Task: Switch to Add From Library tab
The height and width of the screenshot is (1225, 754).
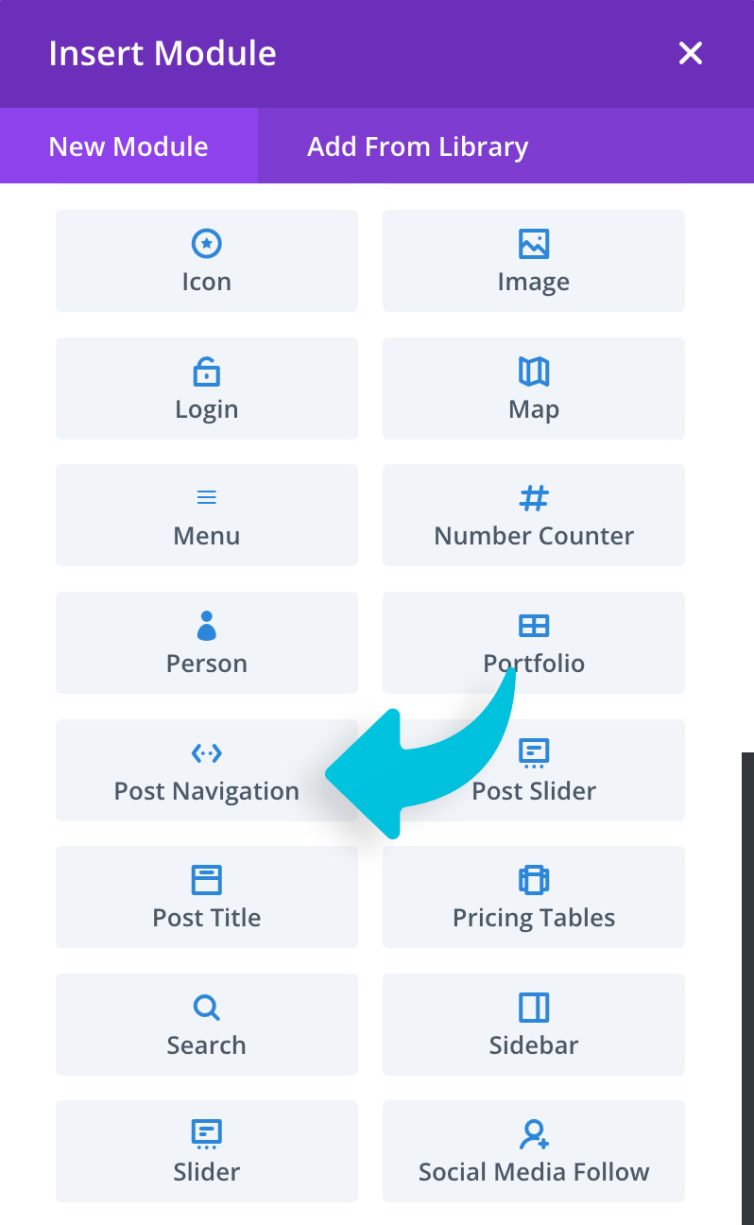Action: point(417,147)
